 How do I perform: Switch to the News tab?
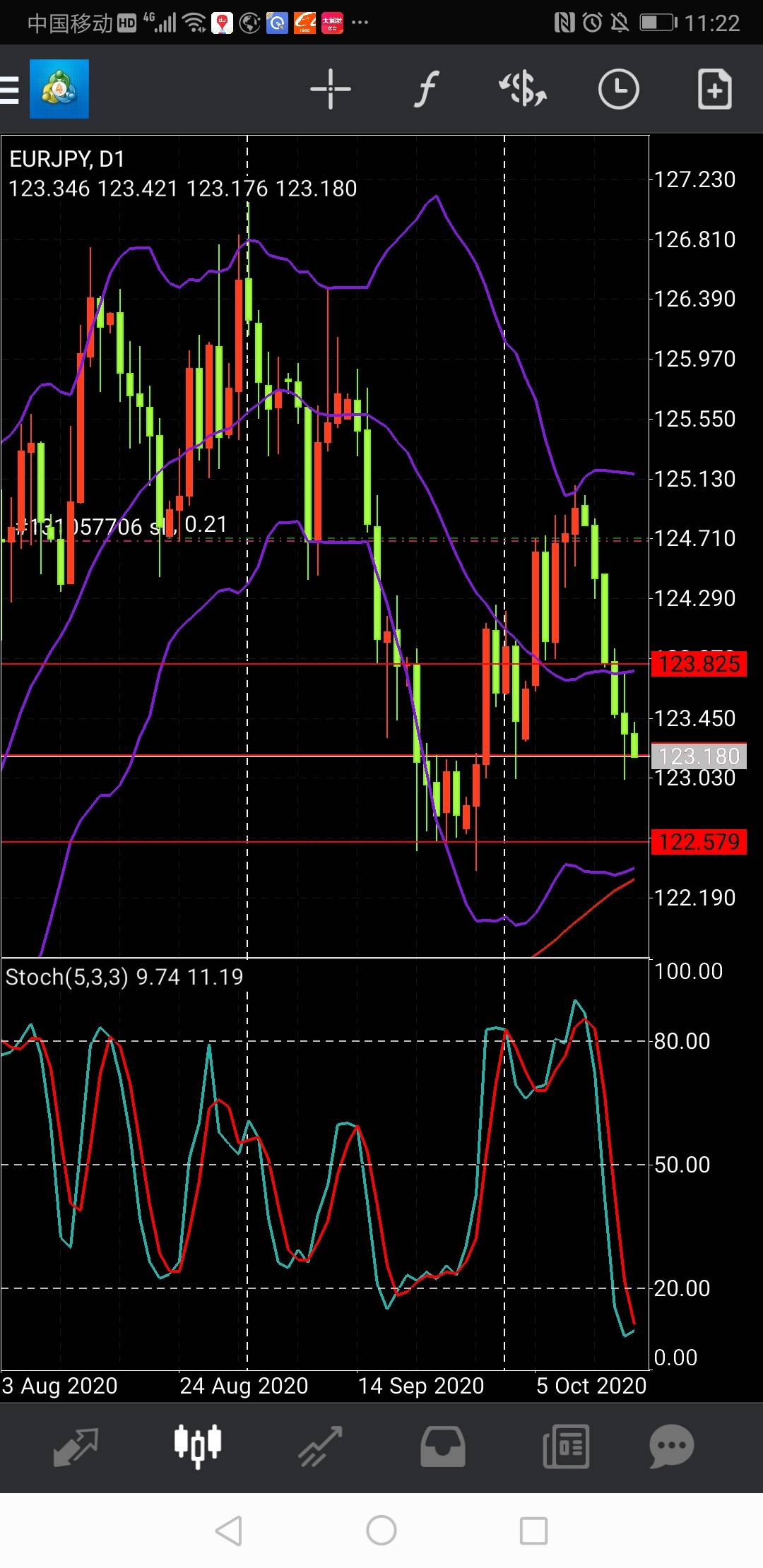[565, 1447]
